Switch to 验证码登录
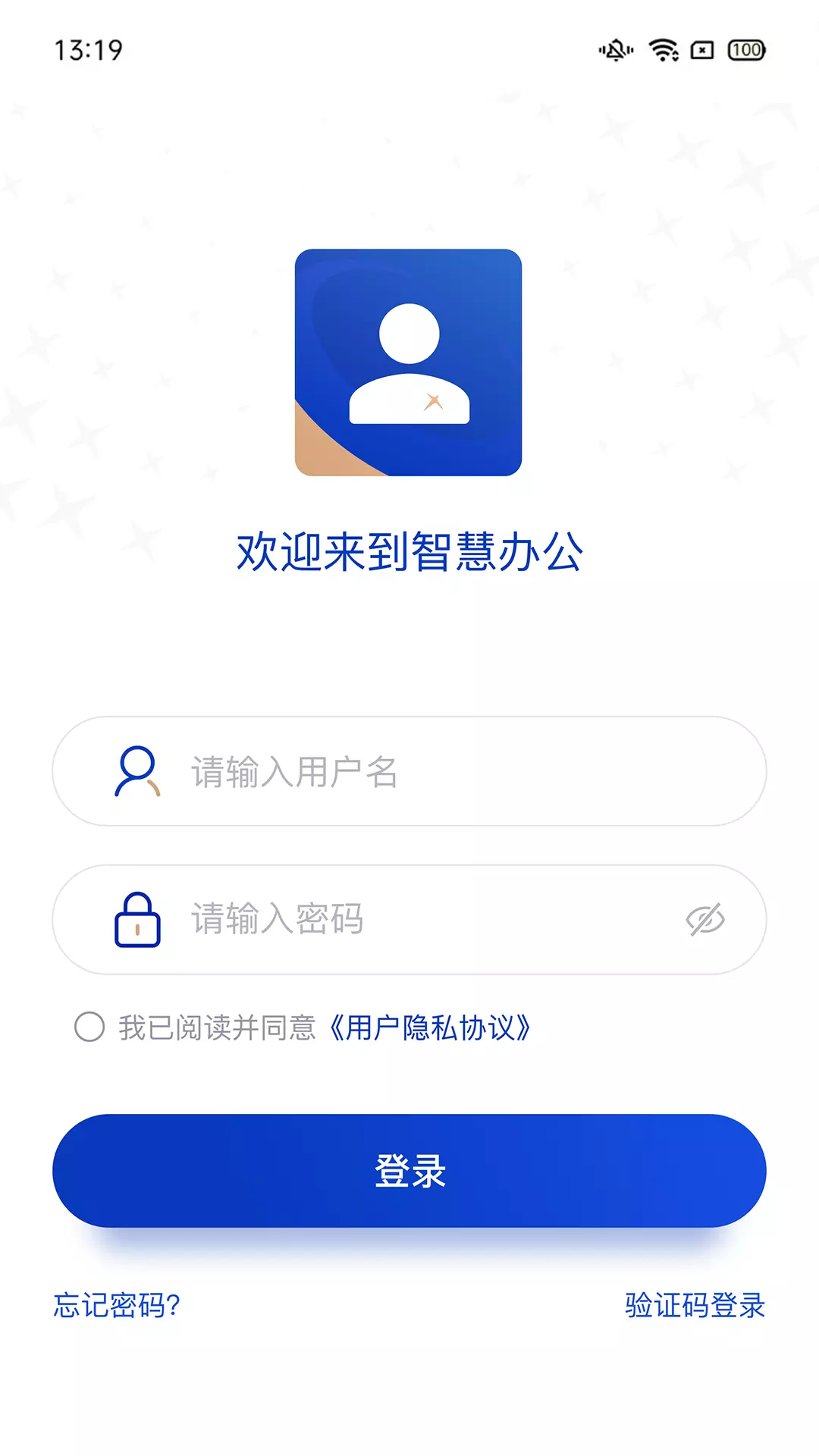 [x=695, y=1305]
